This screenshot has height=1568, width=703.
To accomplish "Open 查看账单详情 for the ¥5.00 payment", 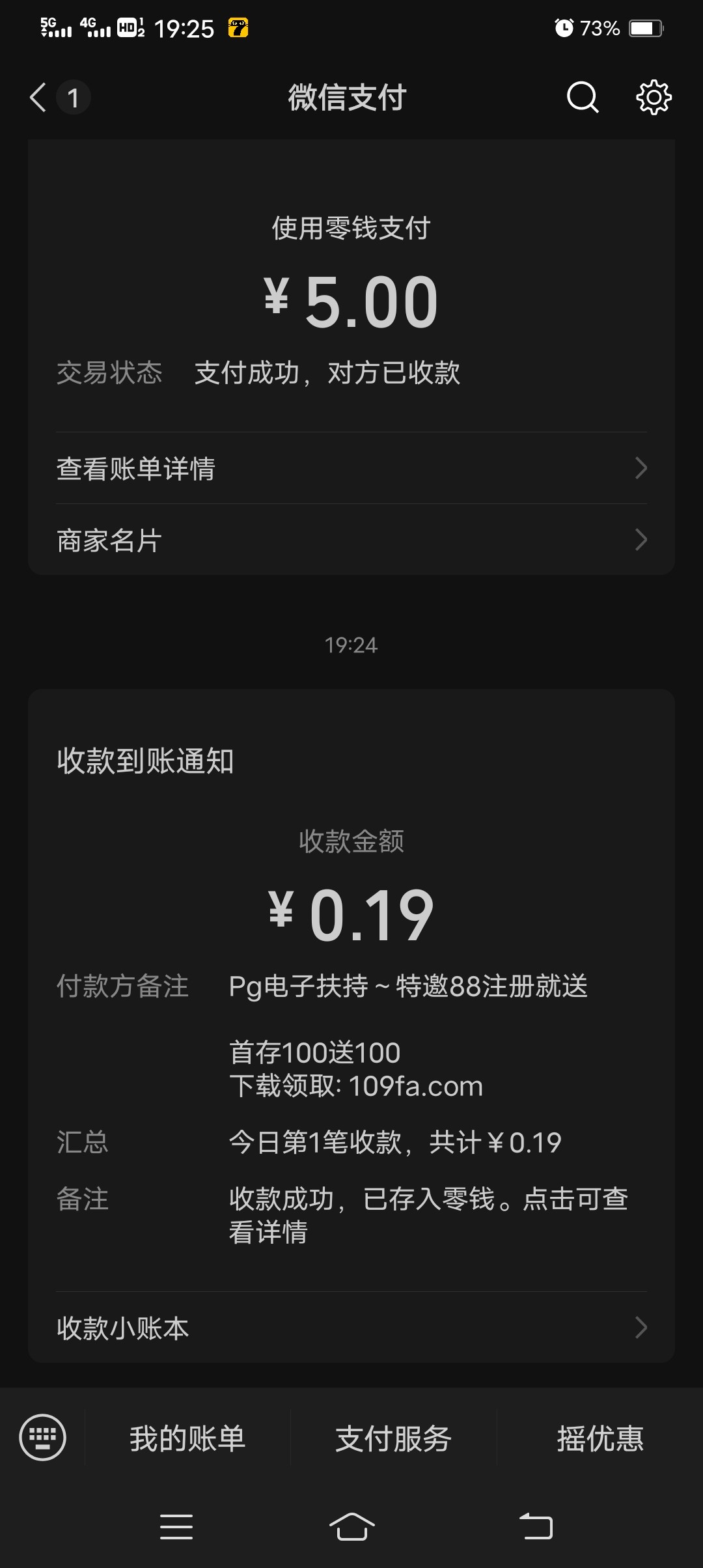I will pos(351,468).
